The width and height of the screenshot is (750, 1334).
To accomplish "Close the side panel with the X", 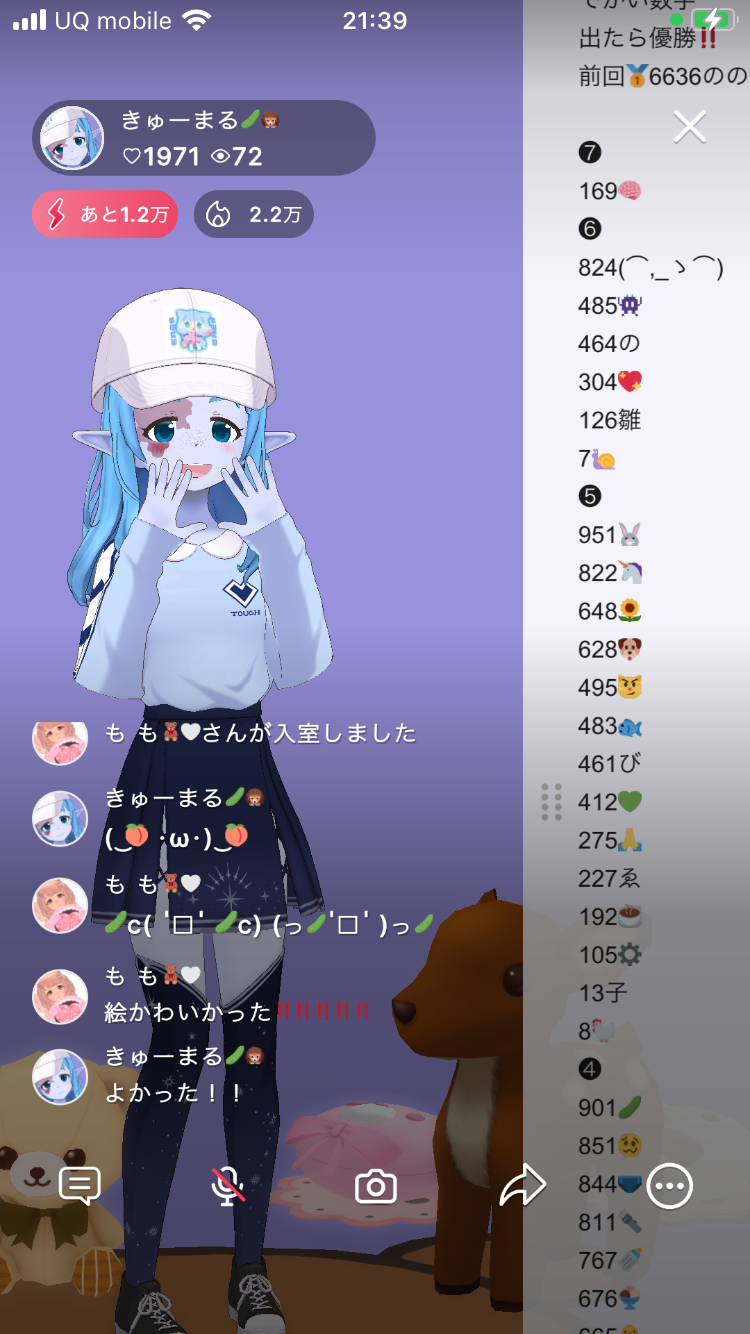I will pos(689,126).
